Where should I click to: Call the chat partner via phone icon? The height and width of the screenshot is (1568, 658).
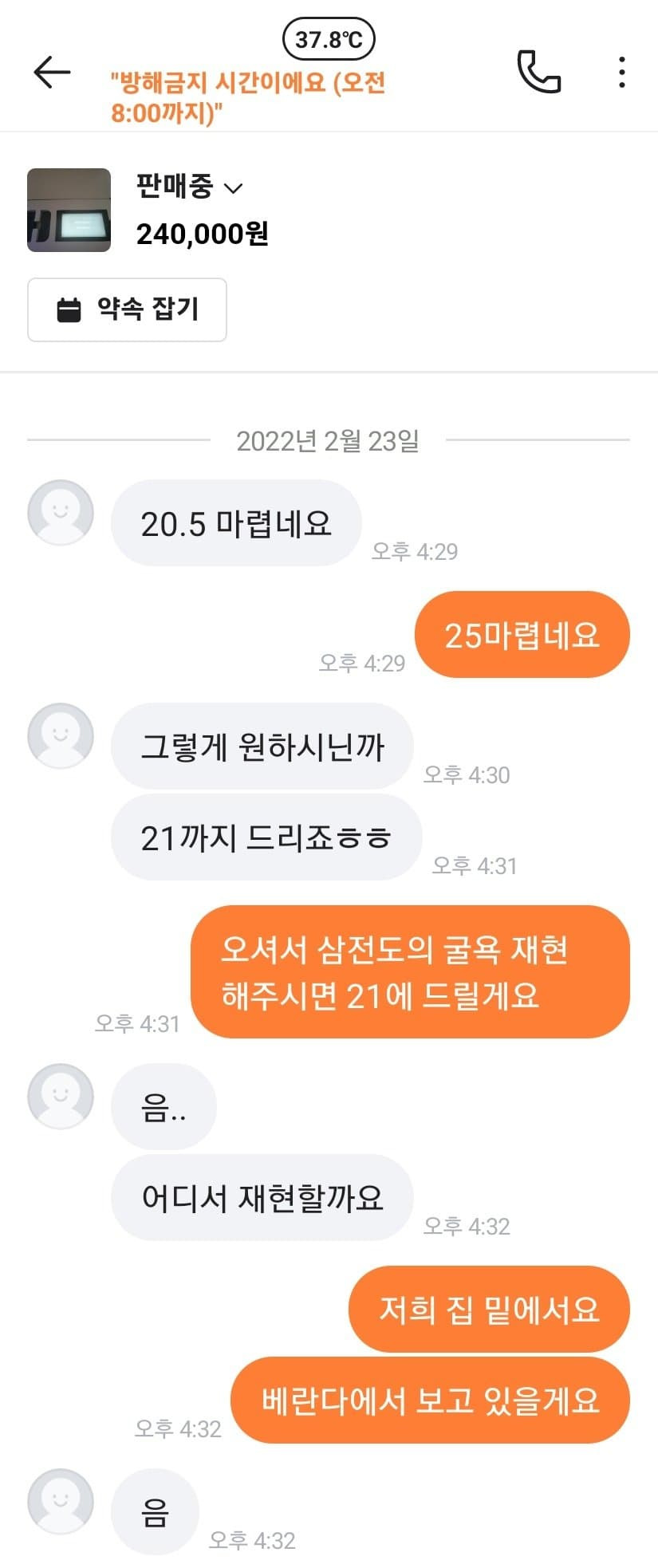click(x=539, y=73)
